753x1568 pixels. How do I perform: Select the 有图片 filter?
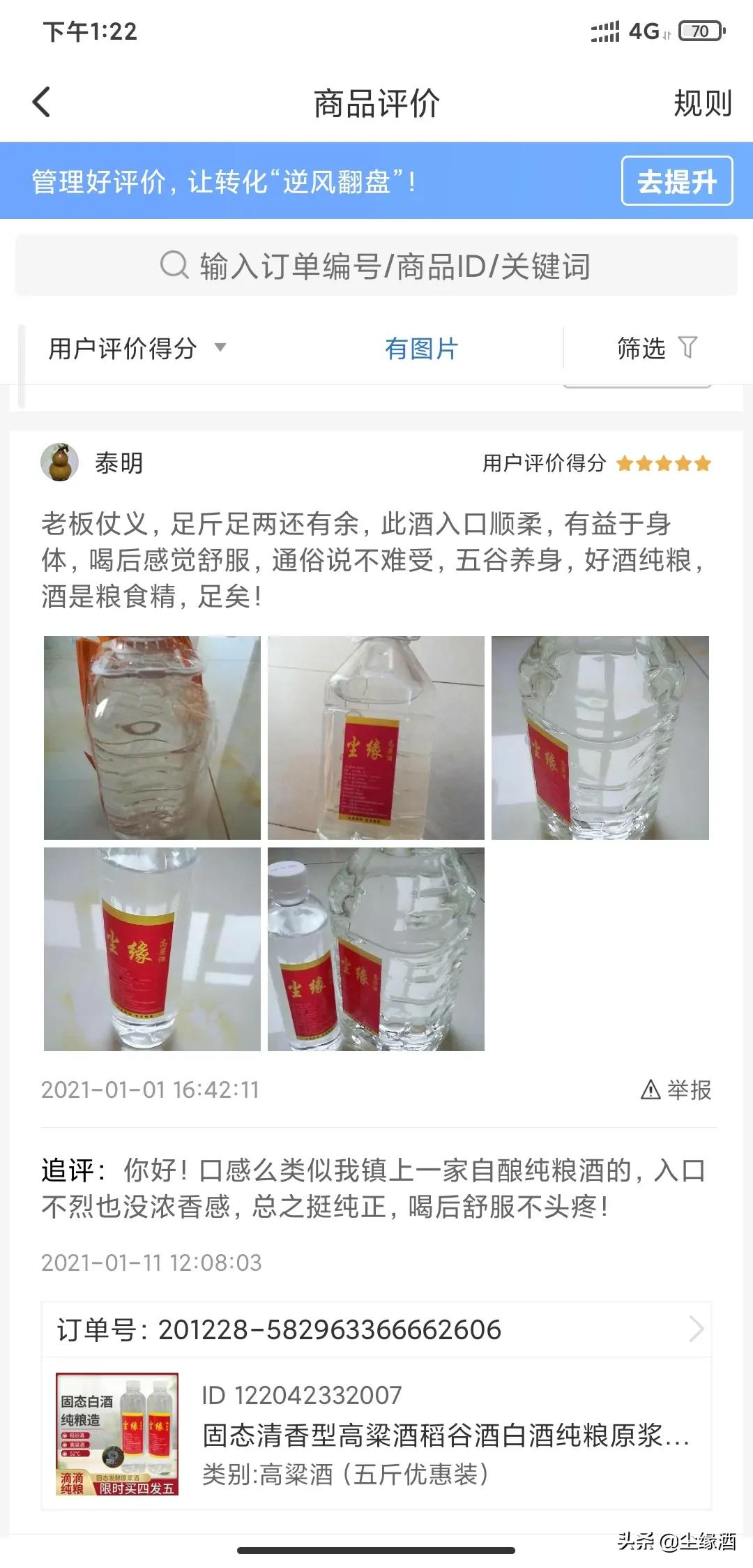[421, 348]
